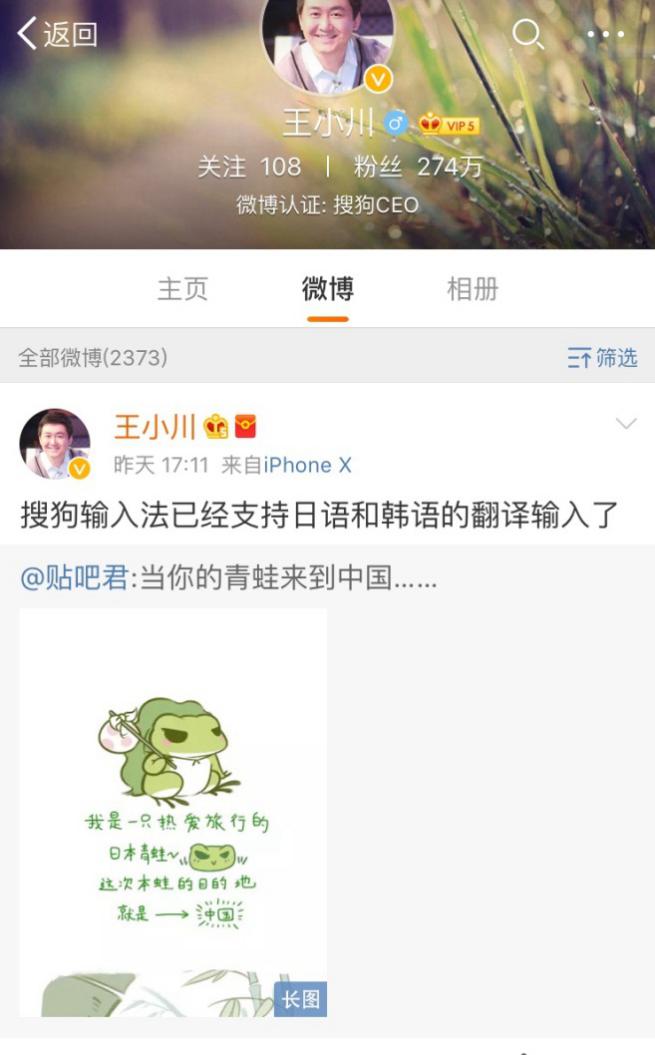Switch to the 主页 tab
Viewport: 655px width, 1055px height.
(x=182, y=289)
